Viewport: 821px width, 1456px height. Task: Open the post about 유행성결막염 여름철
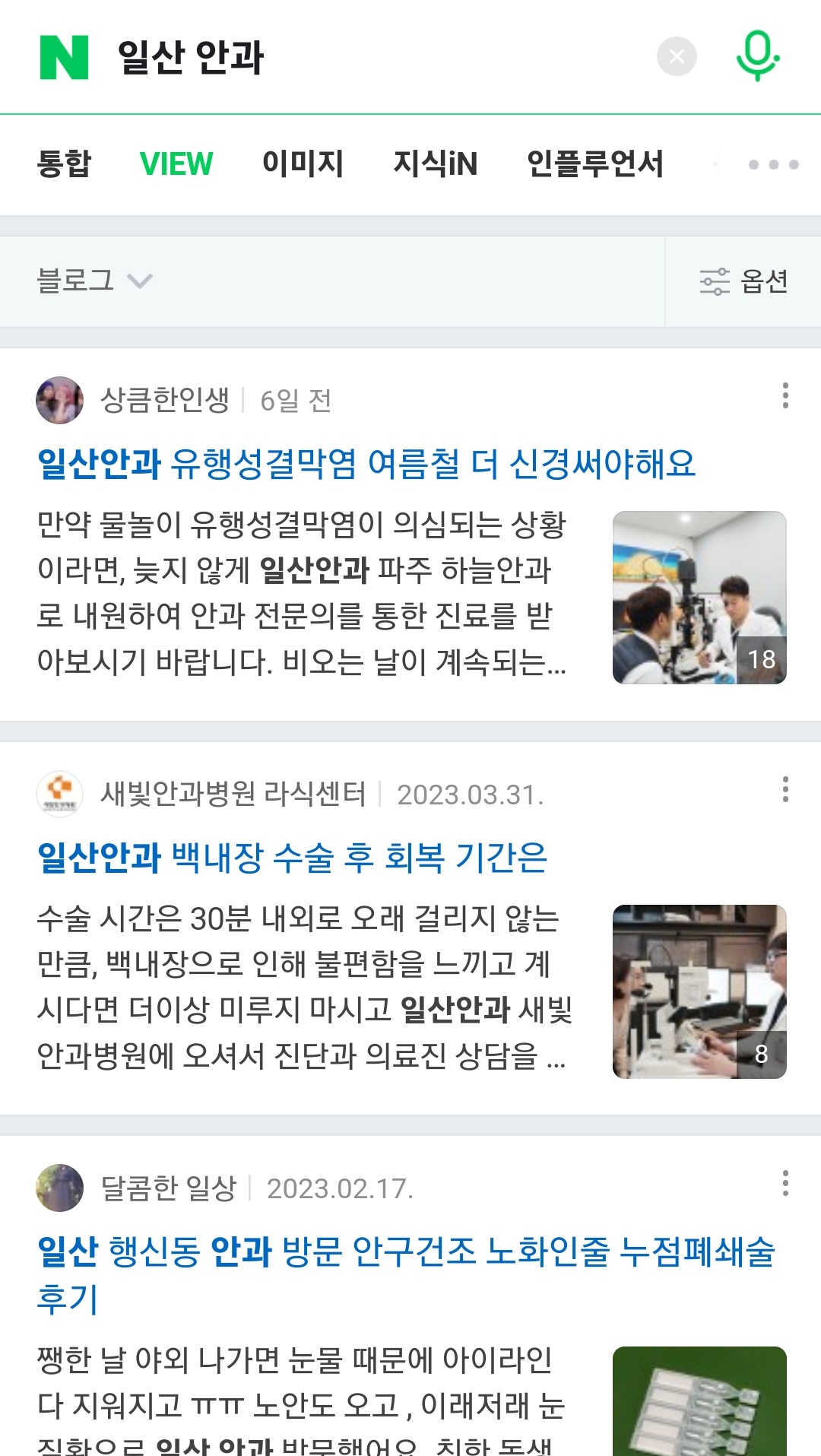pyautogui.click(x=366, y=463)
